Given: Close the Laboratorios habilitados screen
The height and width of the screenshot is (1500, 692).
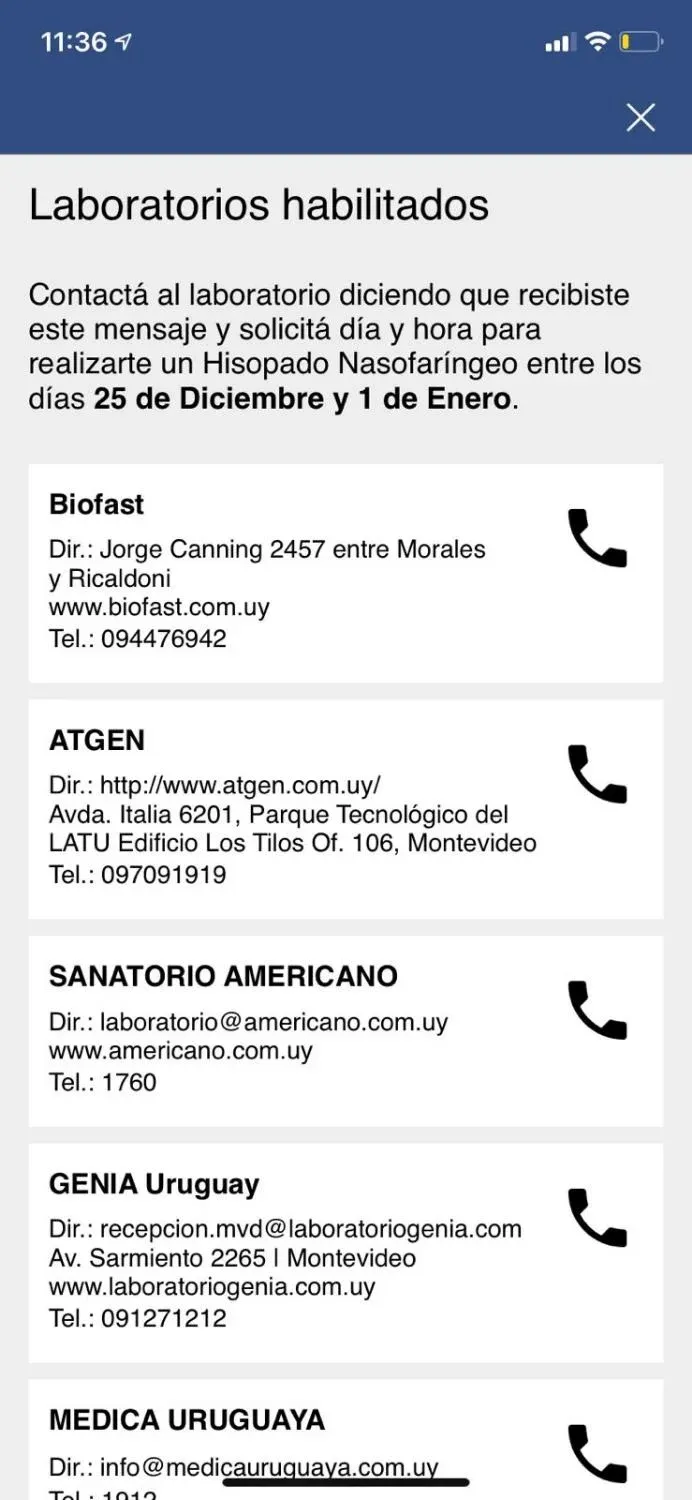Looking at the screenshot, I should coord(640,118).
